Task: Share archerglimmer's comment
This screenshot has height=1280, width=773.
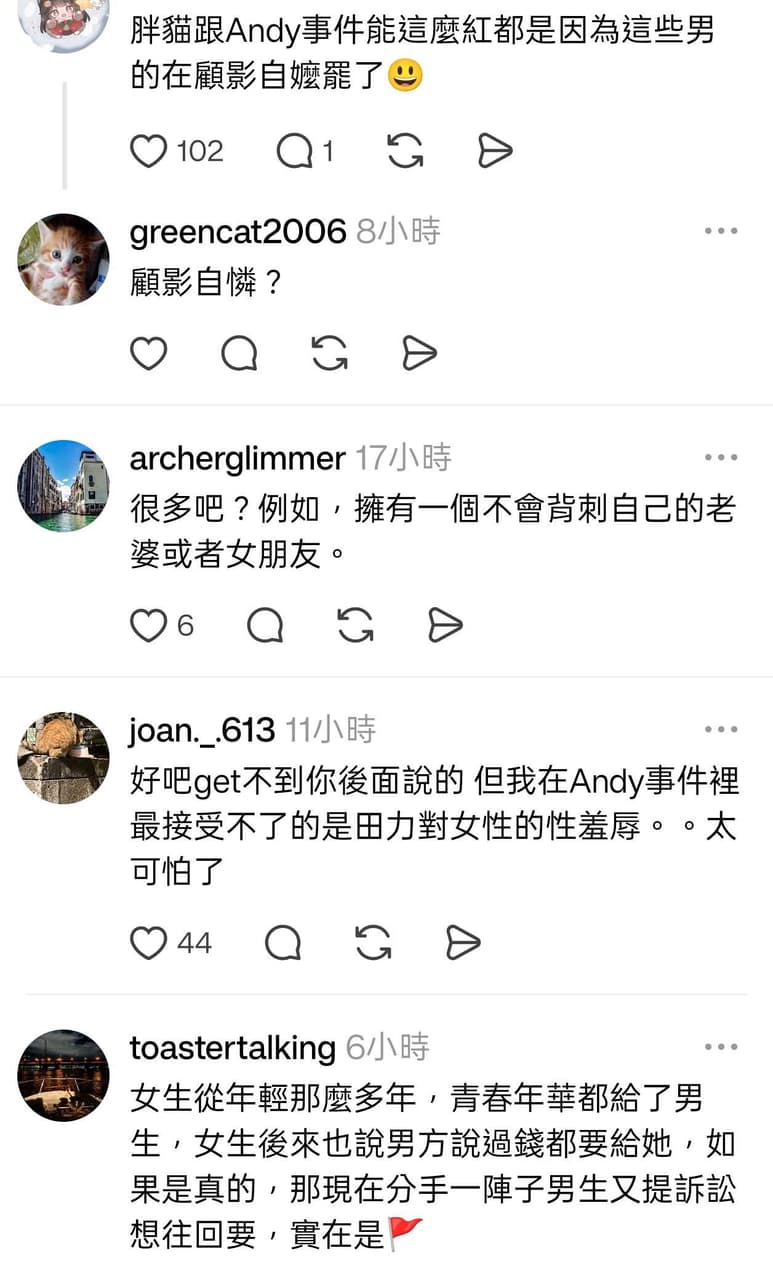Action: click(x=445, y=626)
